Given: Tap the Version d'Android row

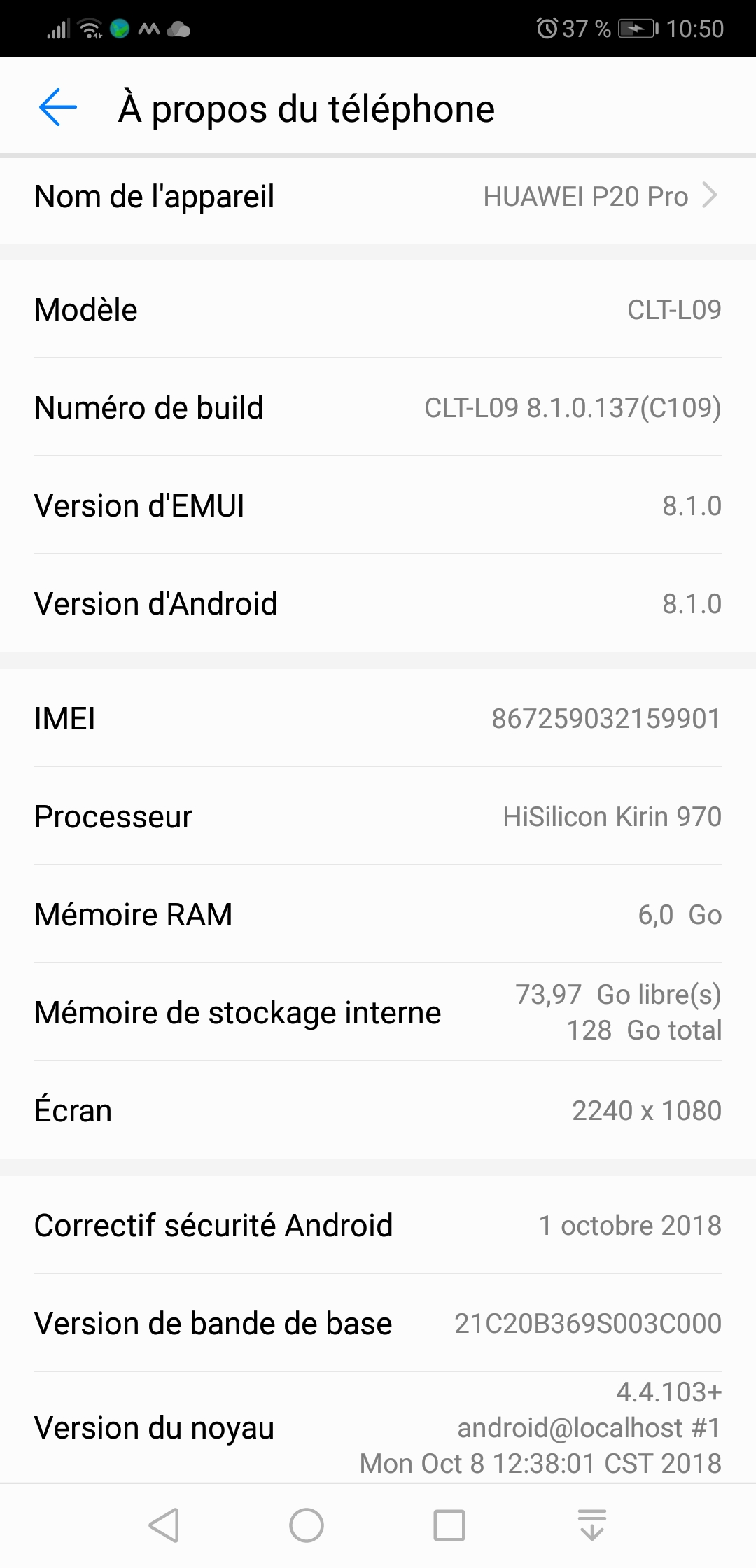Looking at the screenshot, I should pyautogui.click(x=378, y=603).
